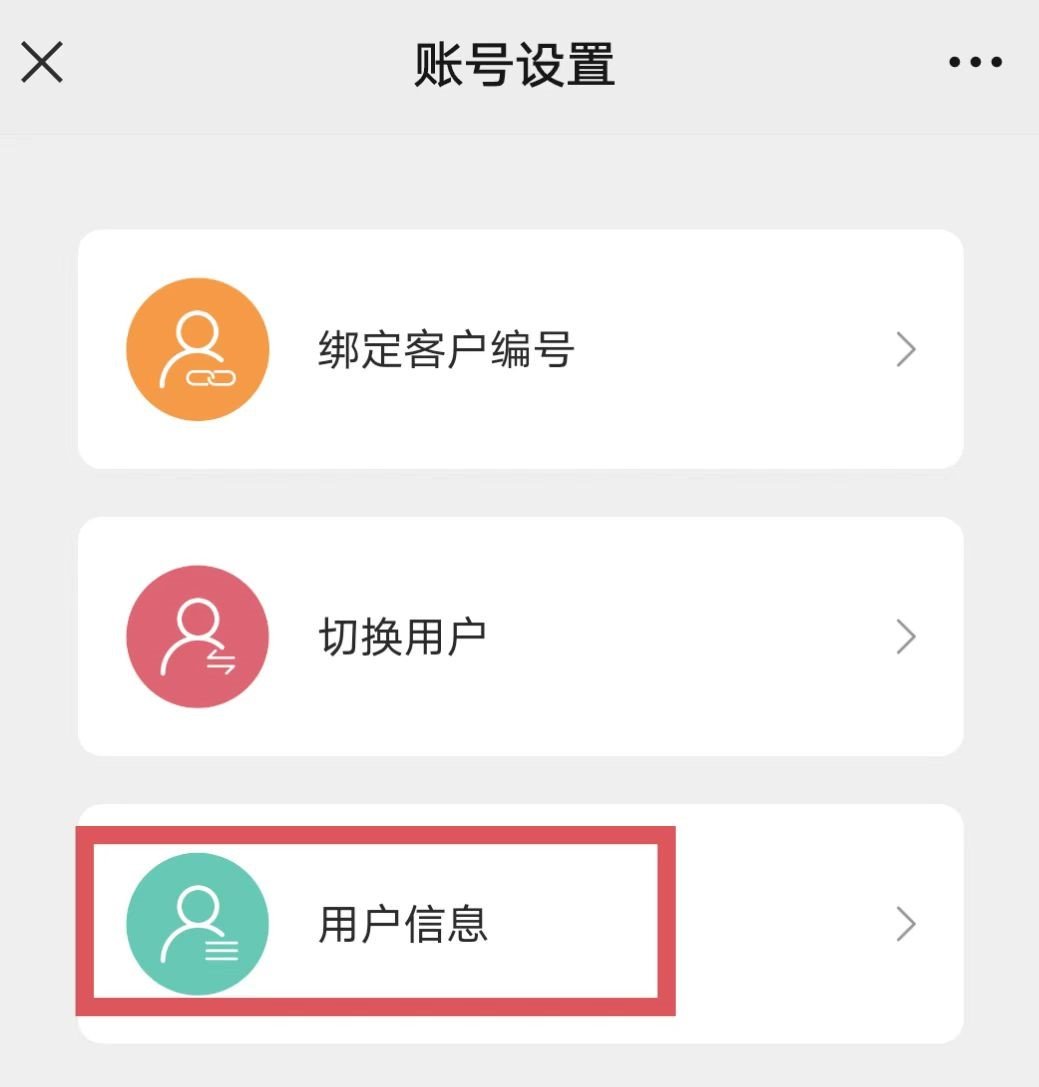Viewport: 1039px width, 1087px height.
Task: Open 用户信息 row
Action: coord(520,924)
